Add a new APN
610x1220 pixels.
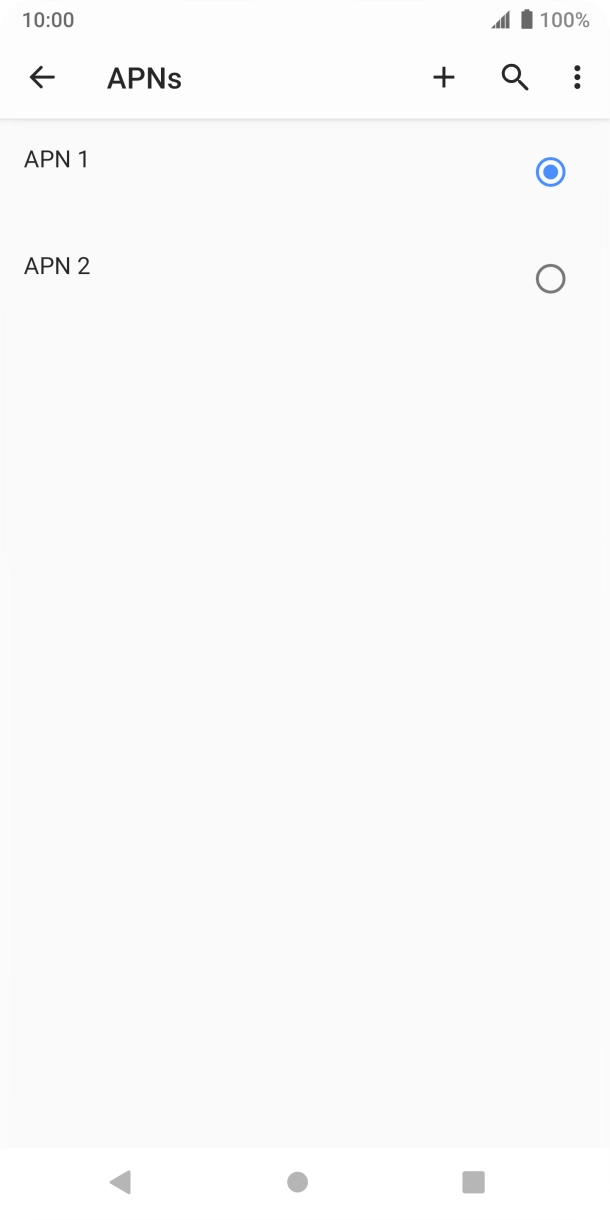pos(444,78)
